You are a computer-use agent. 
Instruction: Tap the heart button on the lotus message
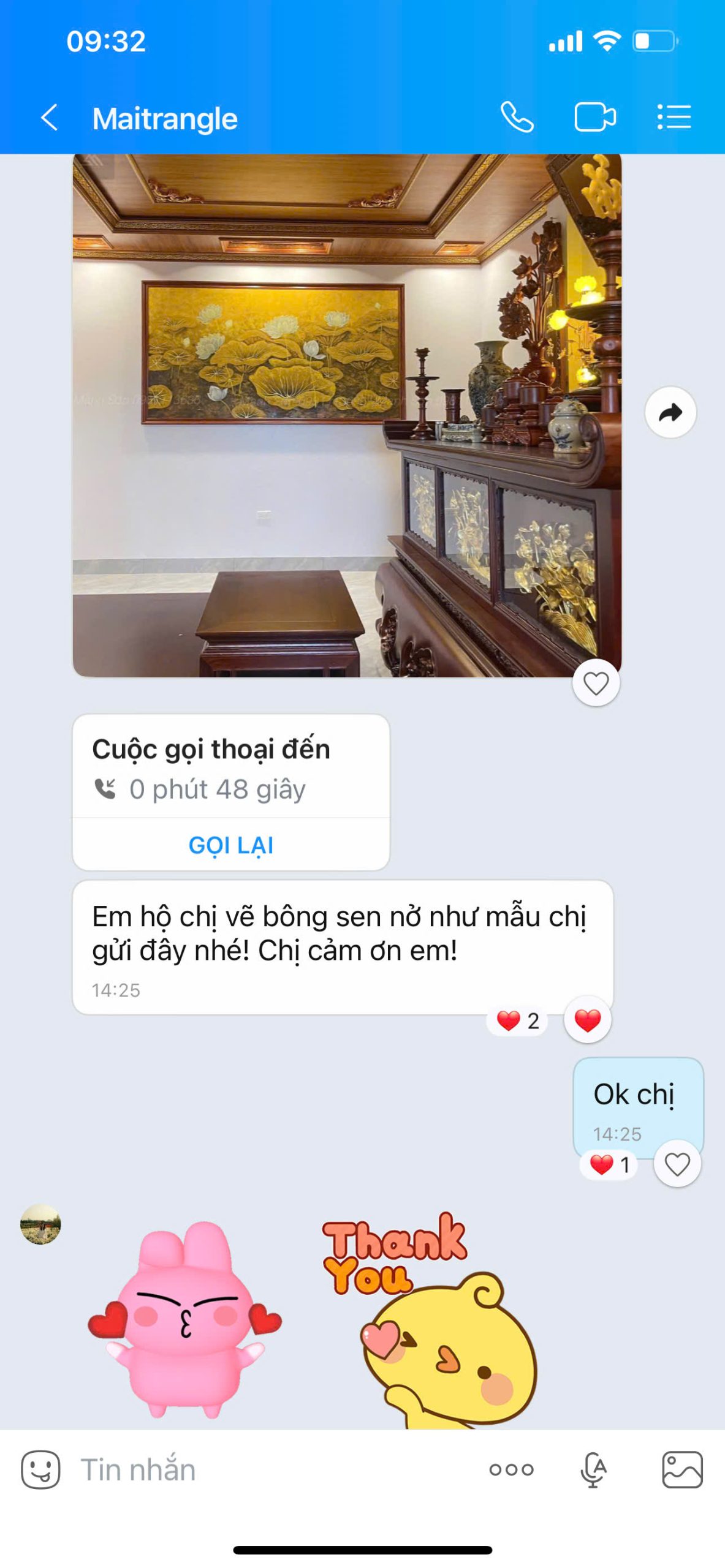point(587,1020)
